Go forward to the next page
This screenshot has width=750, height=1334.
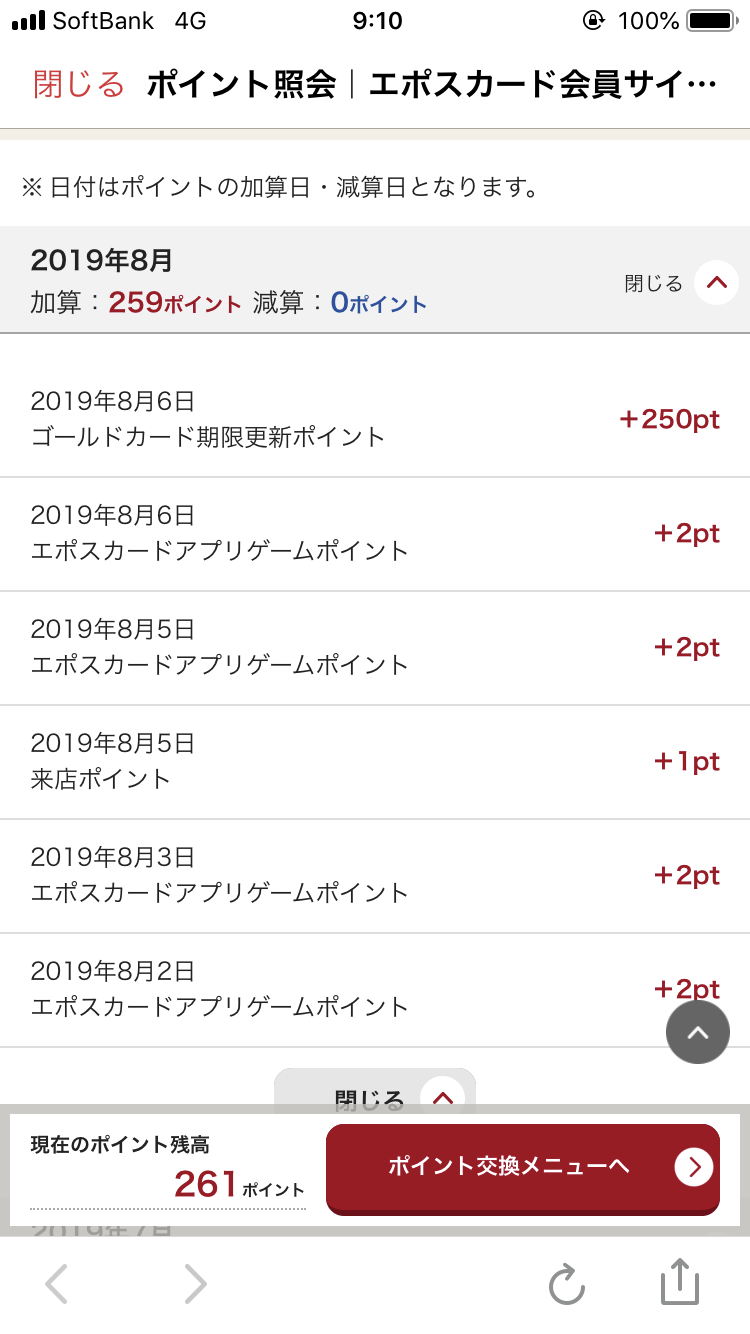coord(195,1283)
